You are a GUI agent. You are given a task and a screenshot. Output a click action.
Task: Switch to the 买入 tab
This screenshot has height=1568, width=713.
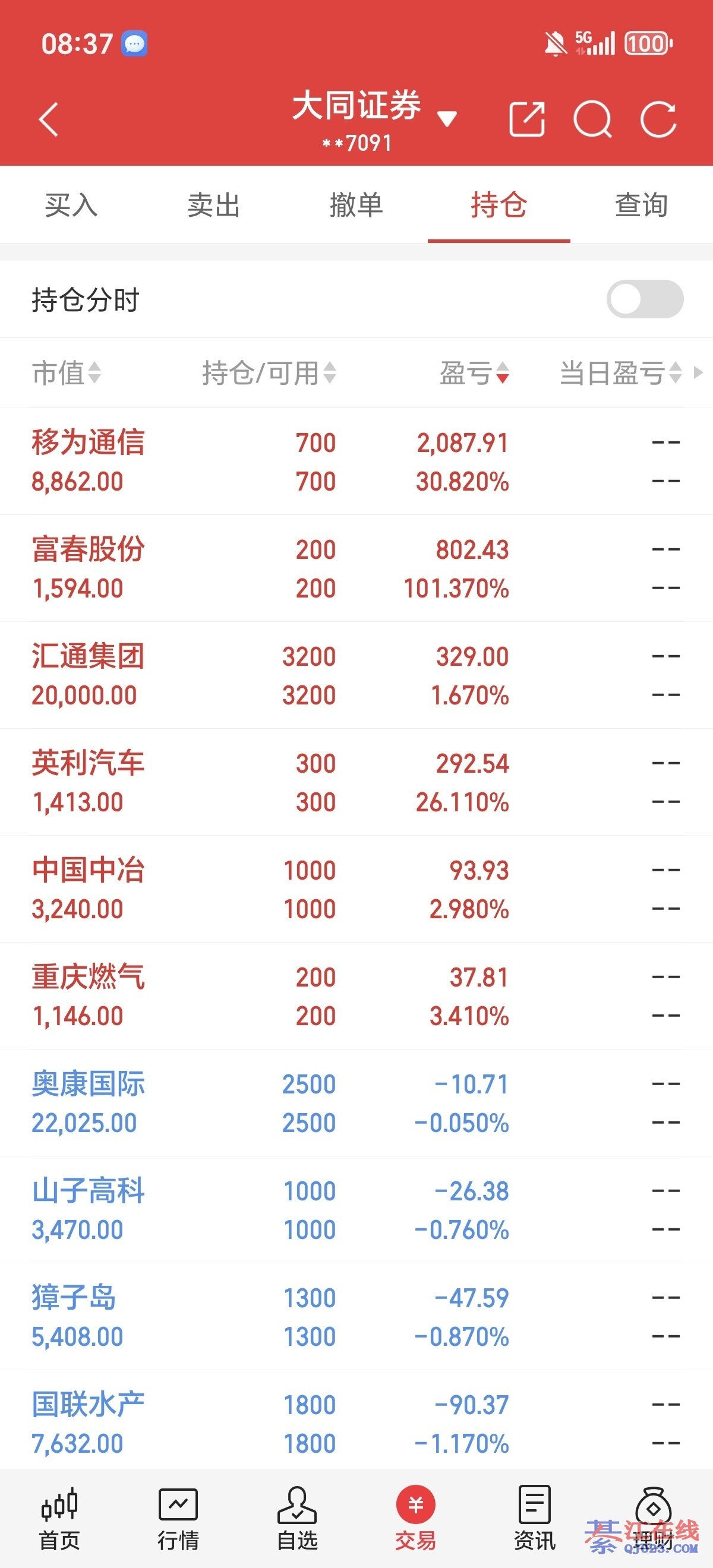tap(71, 205)
